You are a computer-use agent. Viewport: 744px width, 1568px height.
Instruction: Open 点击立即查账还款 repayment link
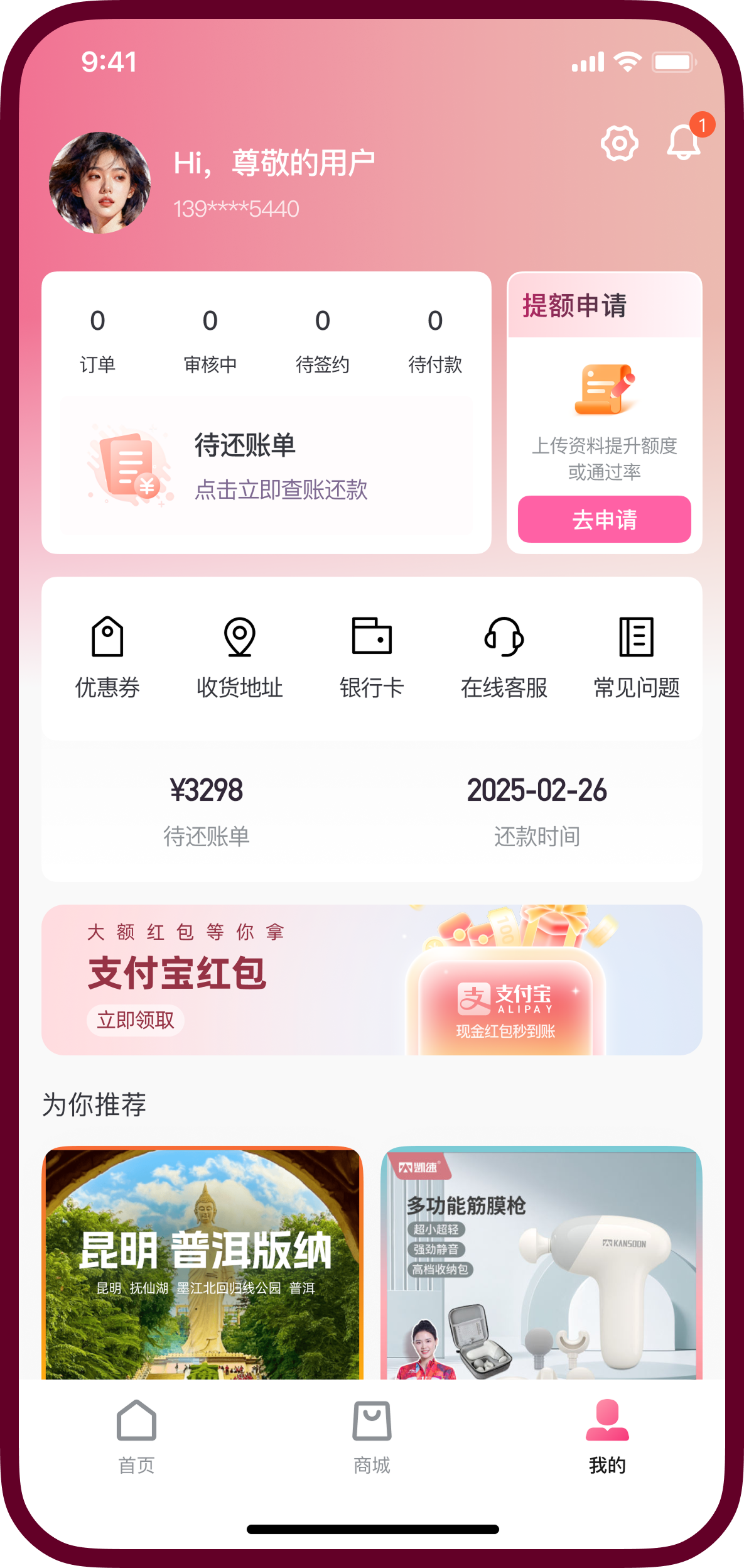pyautogui.click(x=283, y=491)
